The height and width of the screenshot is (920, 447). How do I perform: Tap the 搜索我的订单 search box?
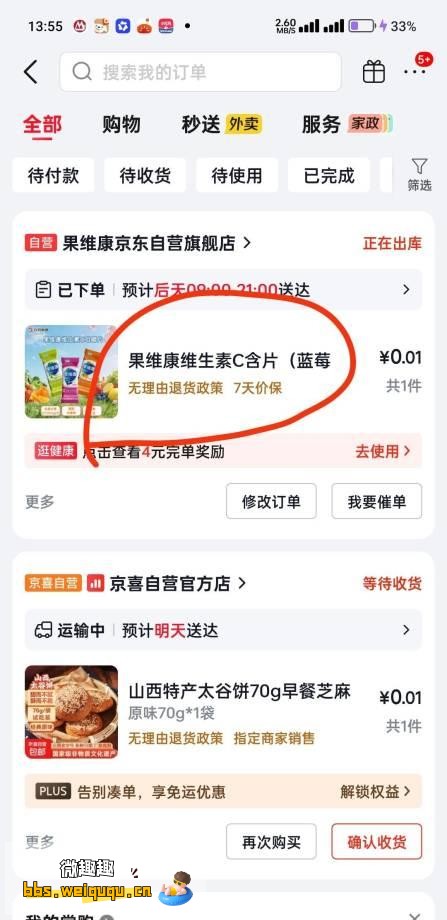pyautogui.click(x=200, y=72)
